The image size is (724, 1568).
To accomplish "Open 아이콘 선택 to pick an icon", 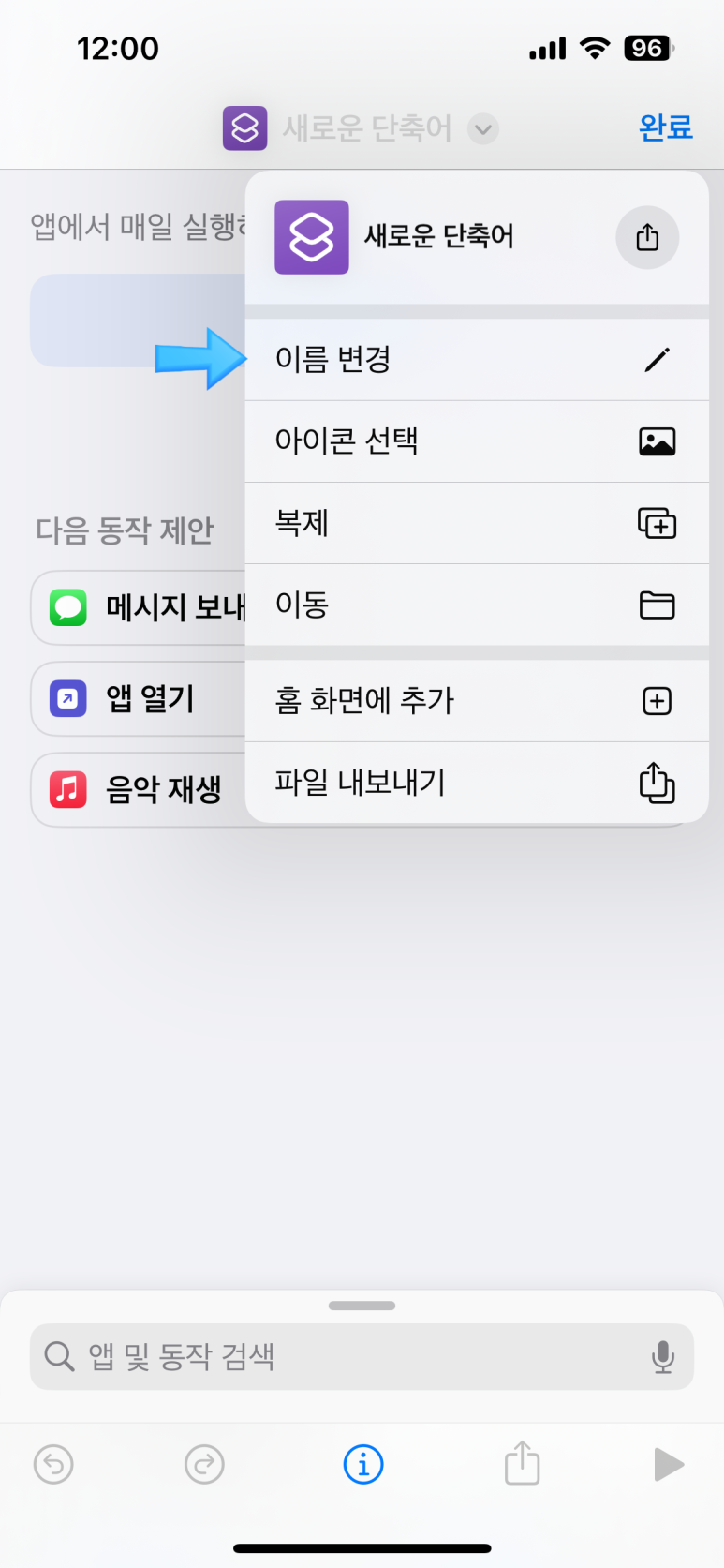I will (476, 441).
